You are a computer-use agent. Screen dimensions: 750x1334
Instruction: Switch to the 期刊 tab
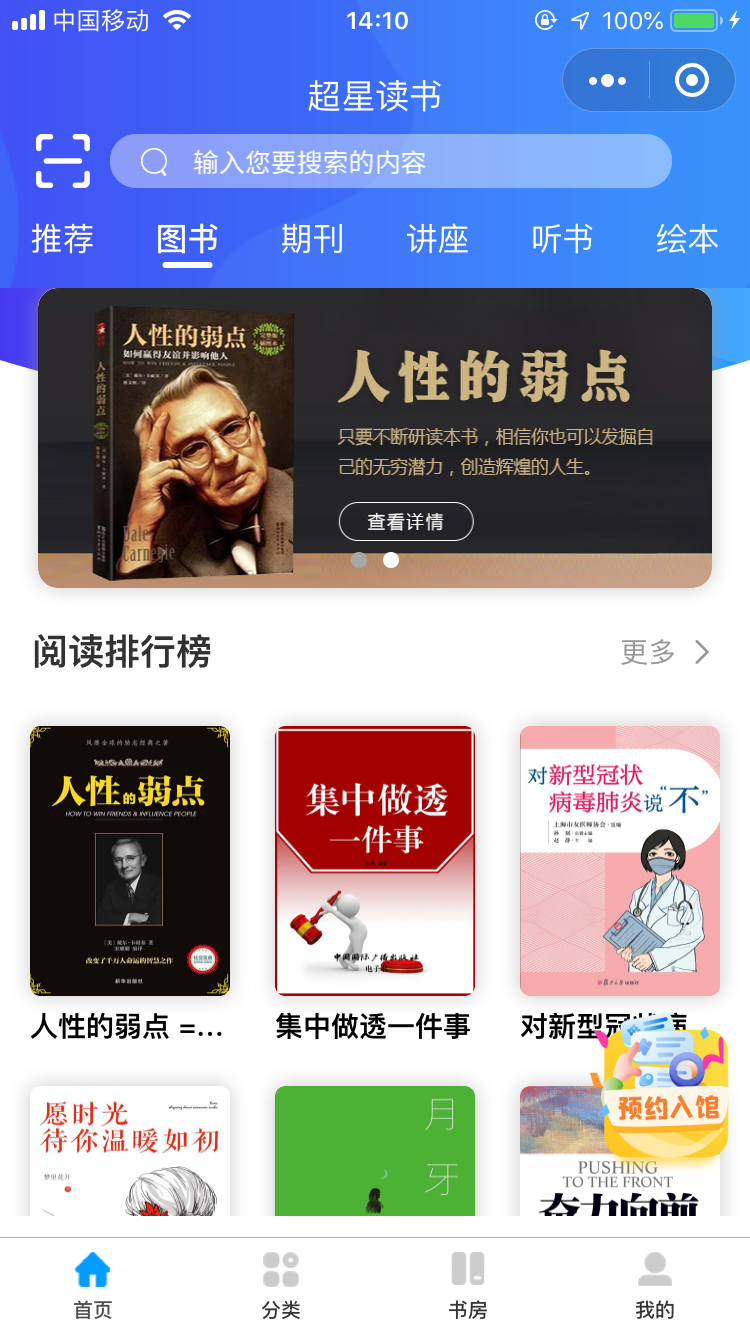click(312, 239)
